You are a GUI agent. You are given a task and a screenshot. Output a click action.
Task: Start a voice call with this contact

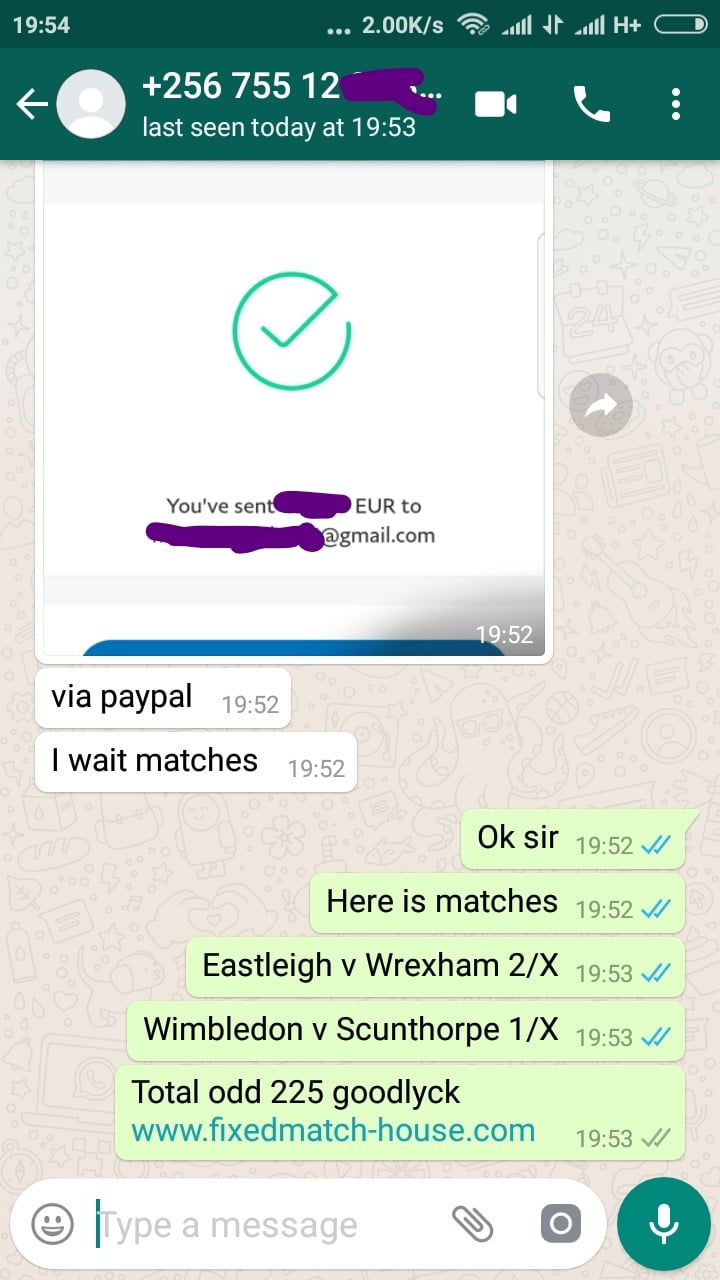coord(591,104)
